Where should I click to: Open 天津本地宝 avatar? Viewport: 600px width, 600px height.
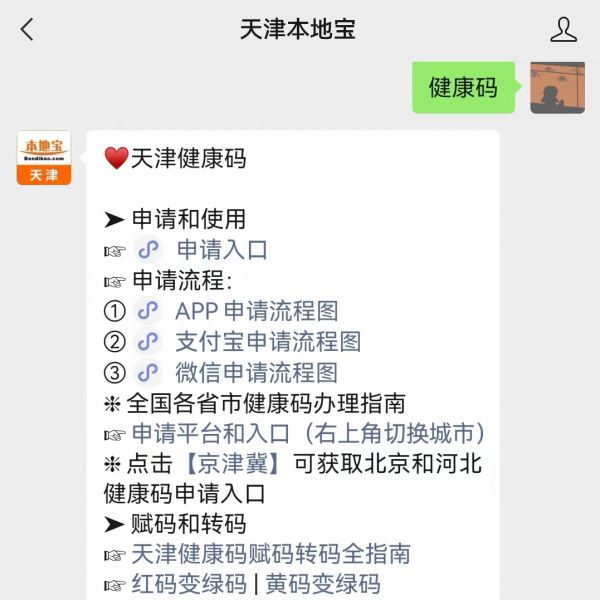coord(44,158)
